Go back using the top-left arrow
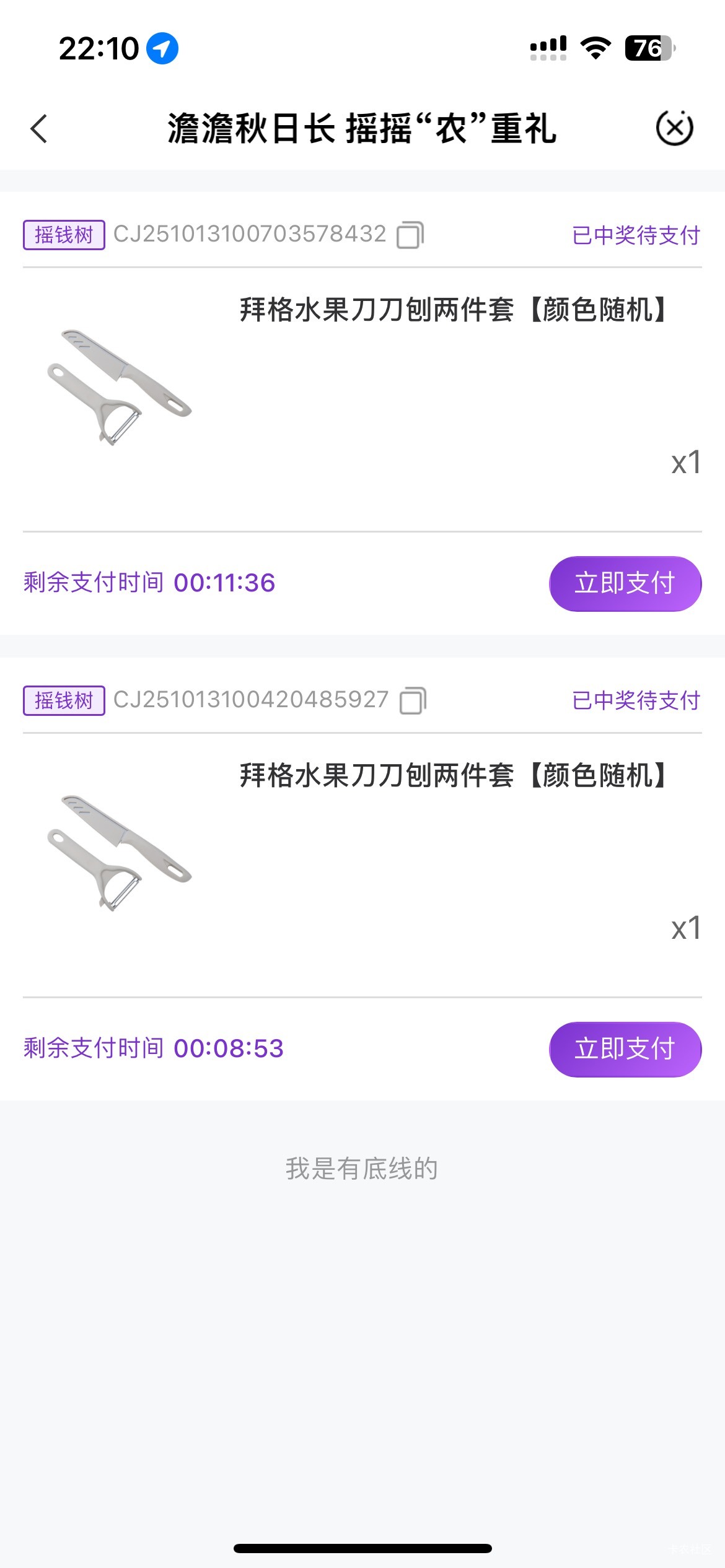725x1568 pixels. point(39,129)
